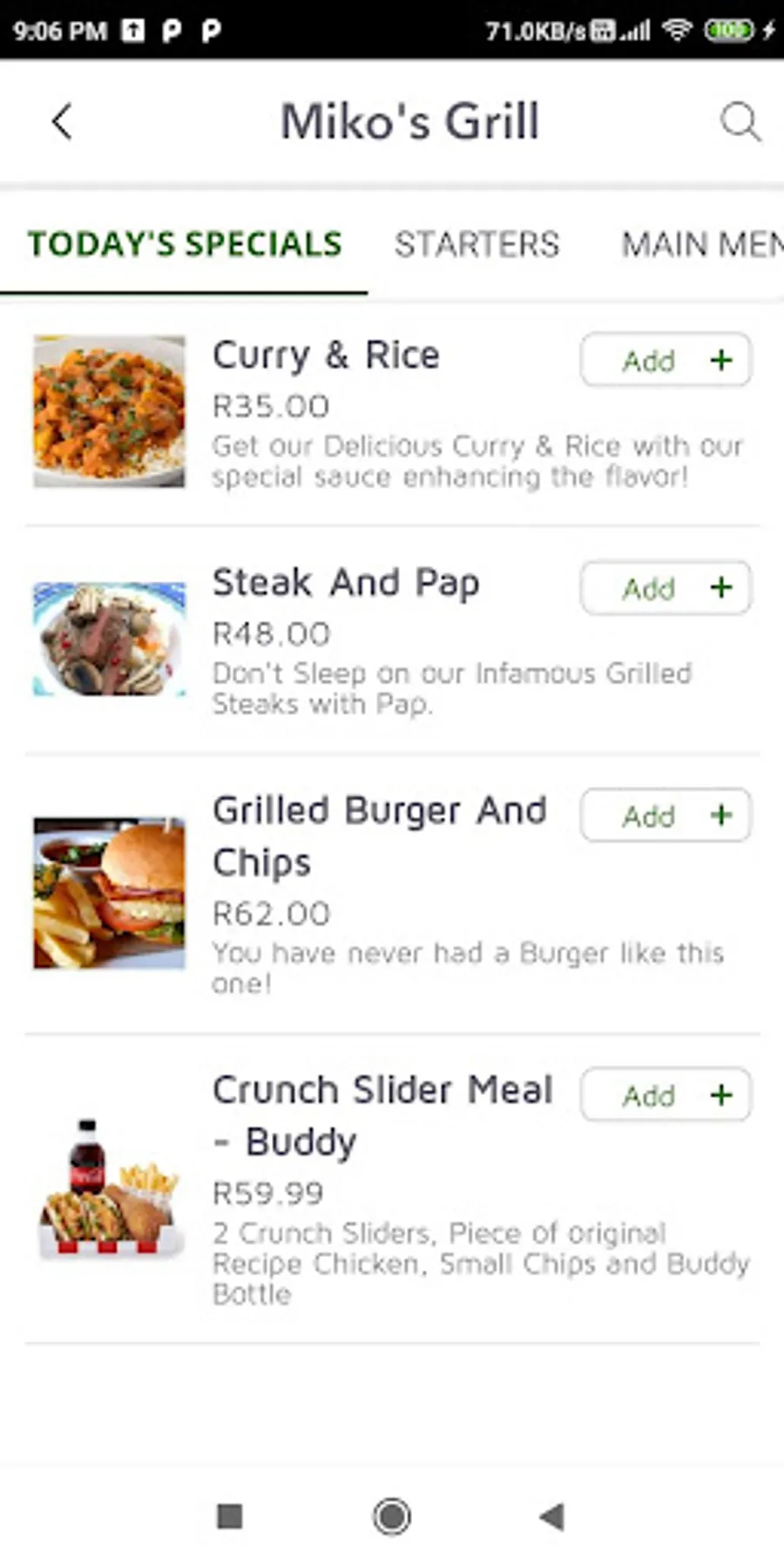The height and width of the screenshot is (1568, 784).
Task: Open the Grilled Burger And Chips photo
Action: 110,893
